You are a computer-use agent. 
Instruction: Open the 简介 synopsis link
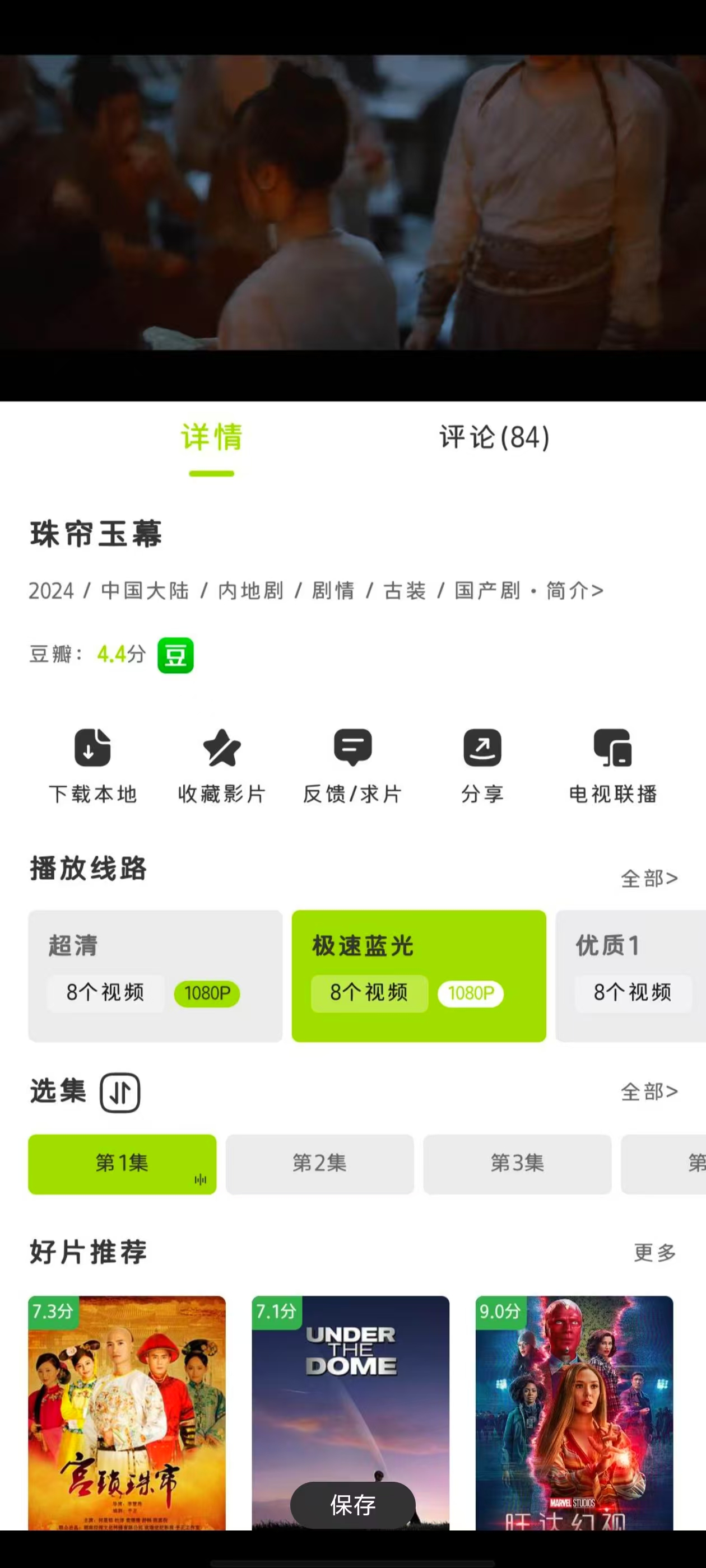coord(574,590)
